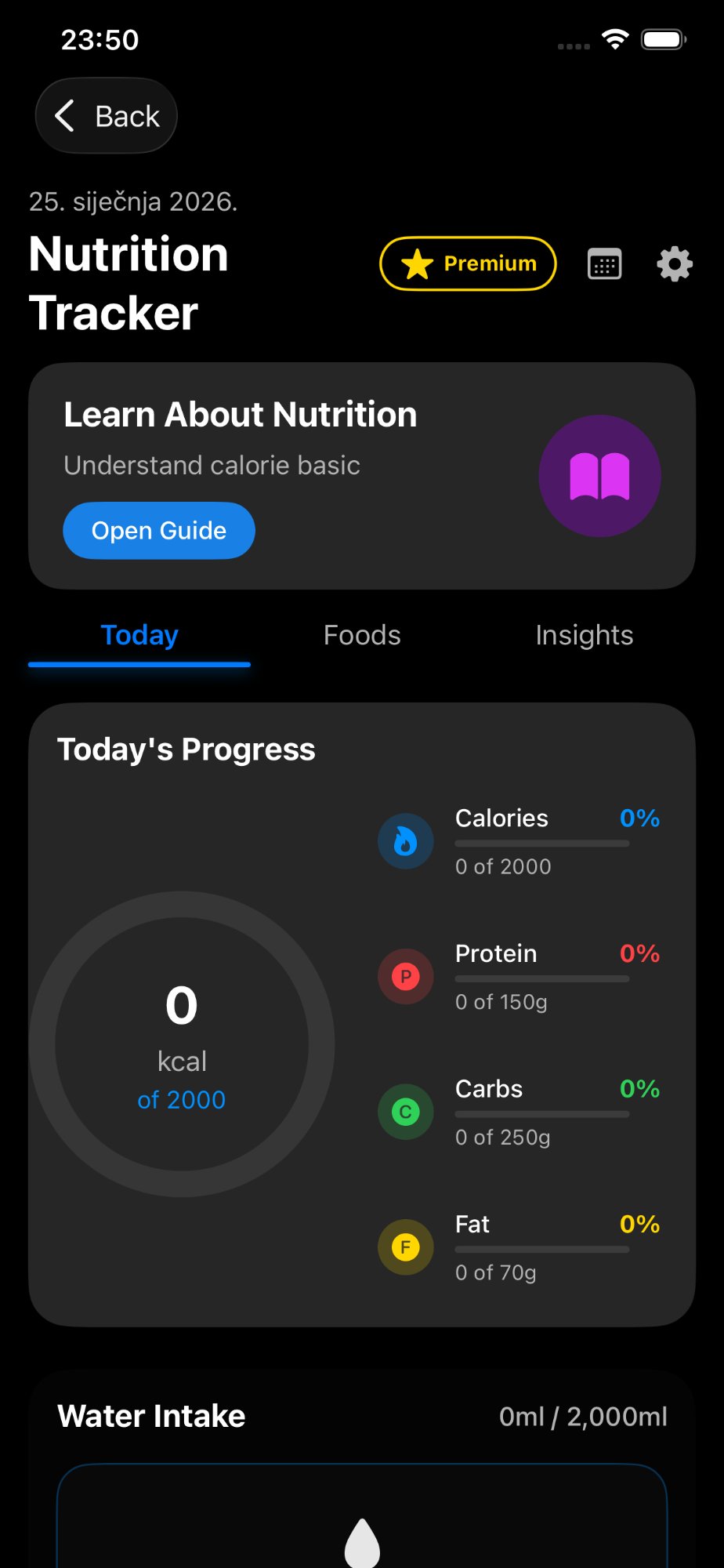The width and height of the screenshot is (724, 1568).
Task: Click the Carbs C icon
Action: [x=405, y=1111]
